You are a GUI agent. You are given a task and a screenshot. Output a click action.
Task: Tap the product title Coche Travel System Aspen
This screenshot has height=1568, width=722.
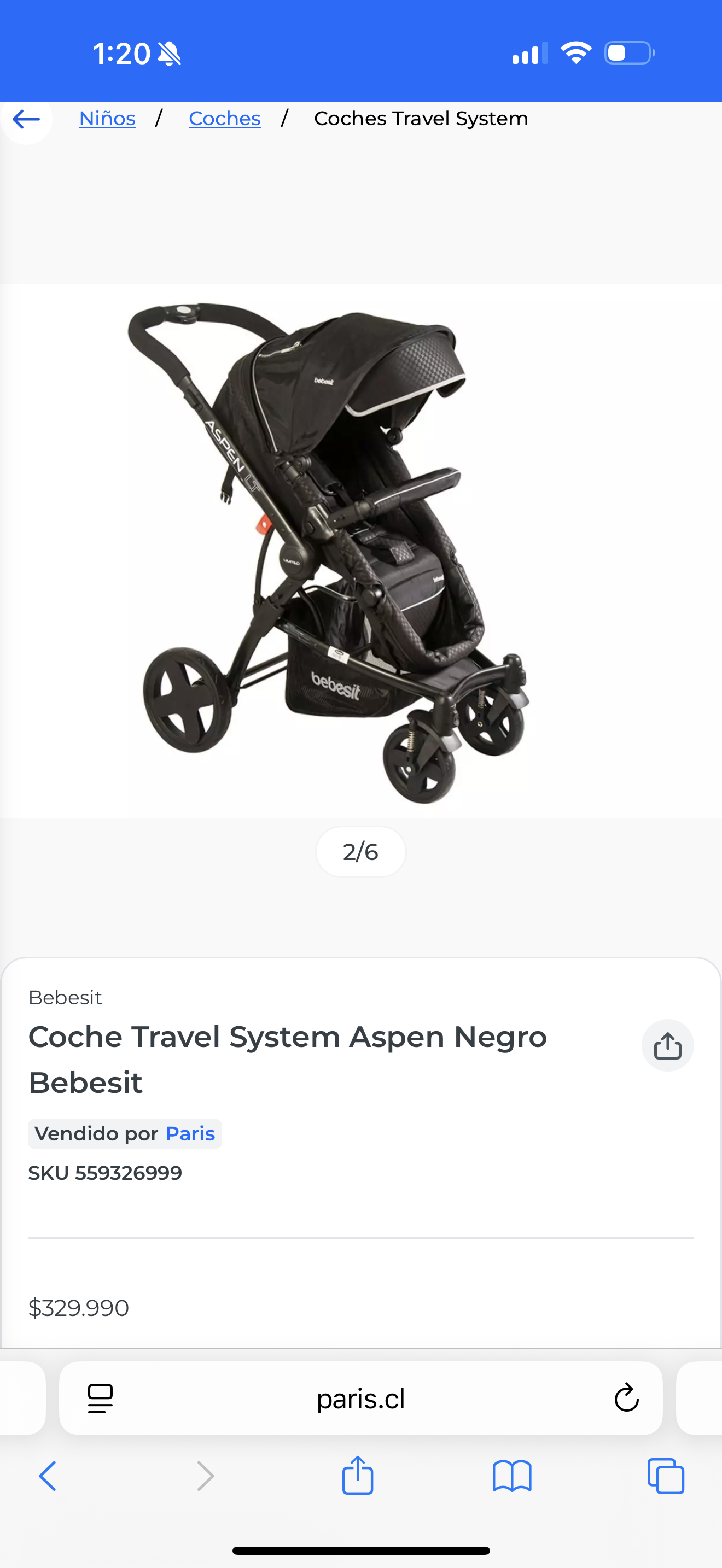point(287,1038)
